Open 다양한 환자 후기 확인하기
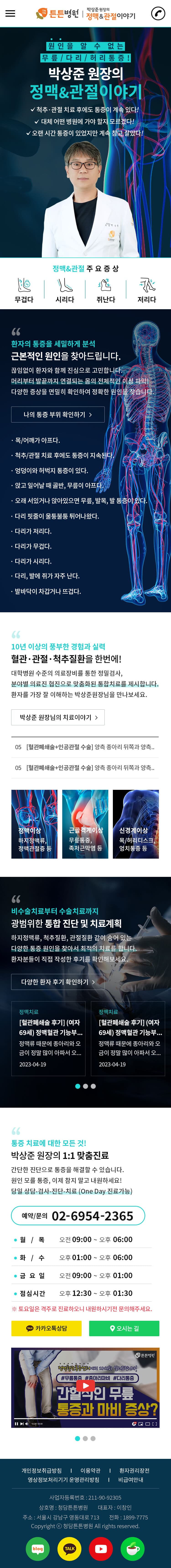Image resolution: width=171 pixels, height=1568 pixels. click(x=58, y=982)
